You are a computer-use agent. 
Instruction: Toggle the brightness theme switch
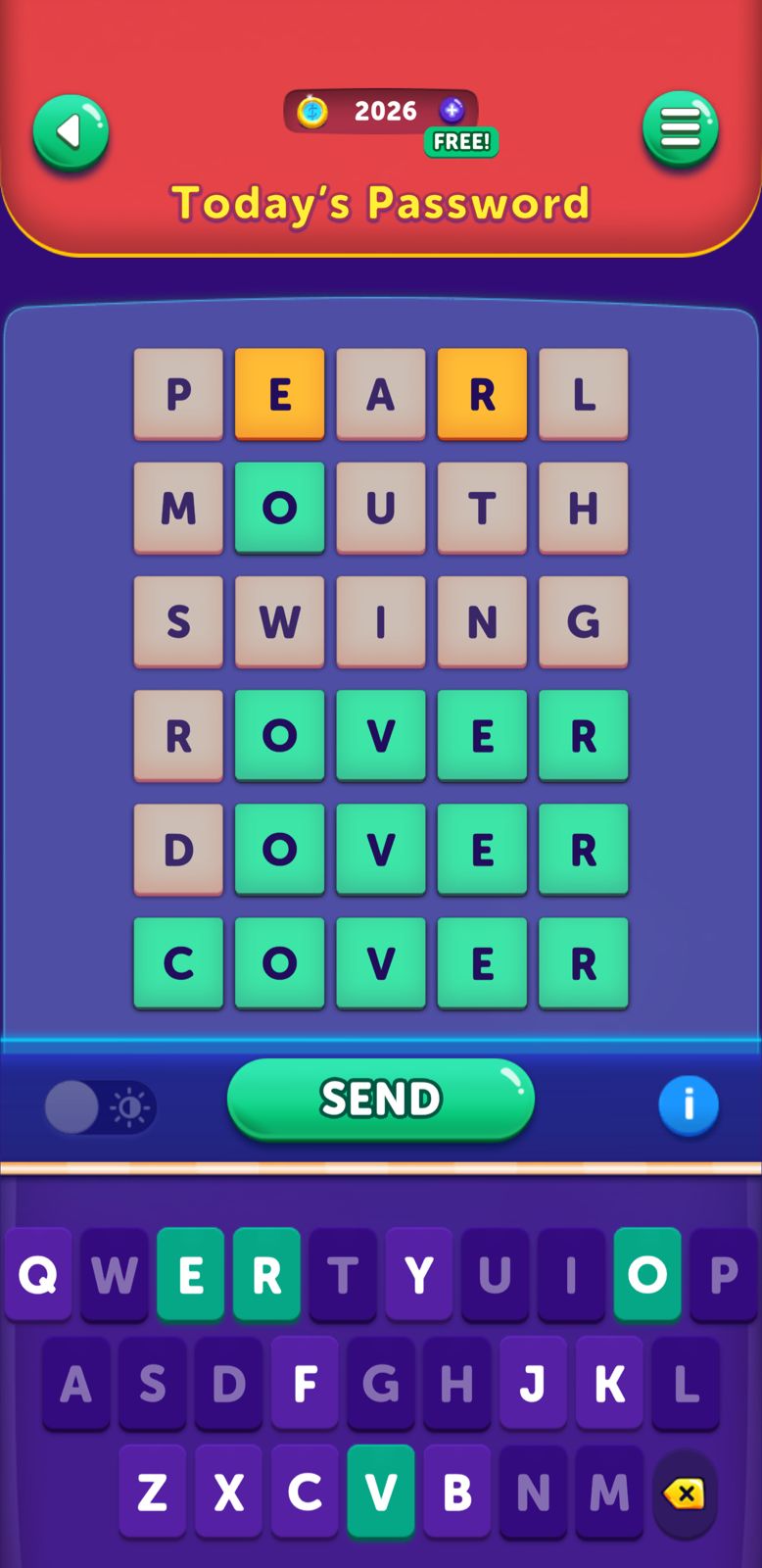[x=100, y=1107]
